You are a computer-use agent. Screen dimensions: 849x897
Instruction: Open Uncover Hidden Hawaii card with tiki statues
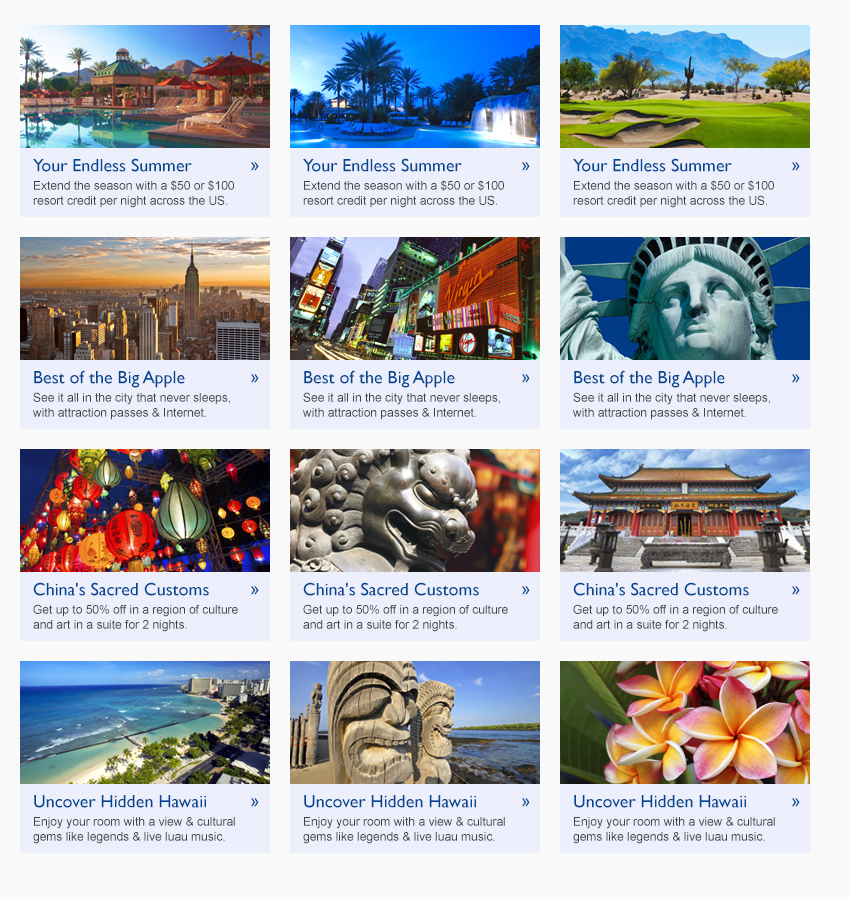pyautogui.click(x=414, y=723)
